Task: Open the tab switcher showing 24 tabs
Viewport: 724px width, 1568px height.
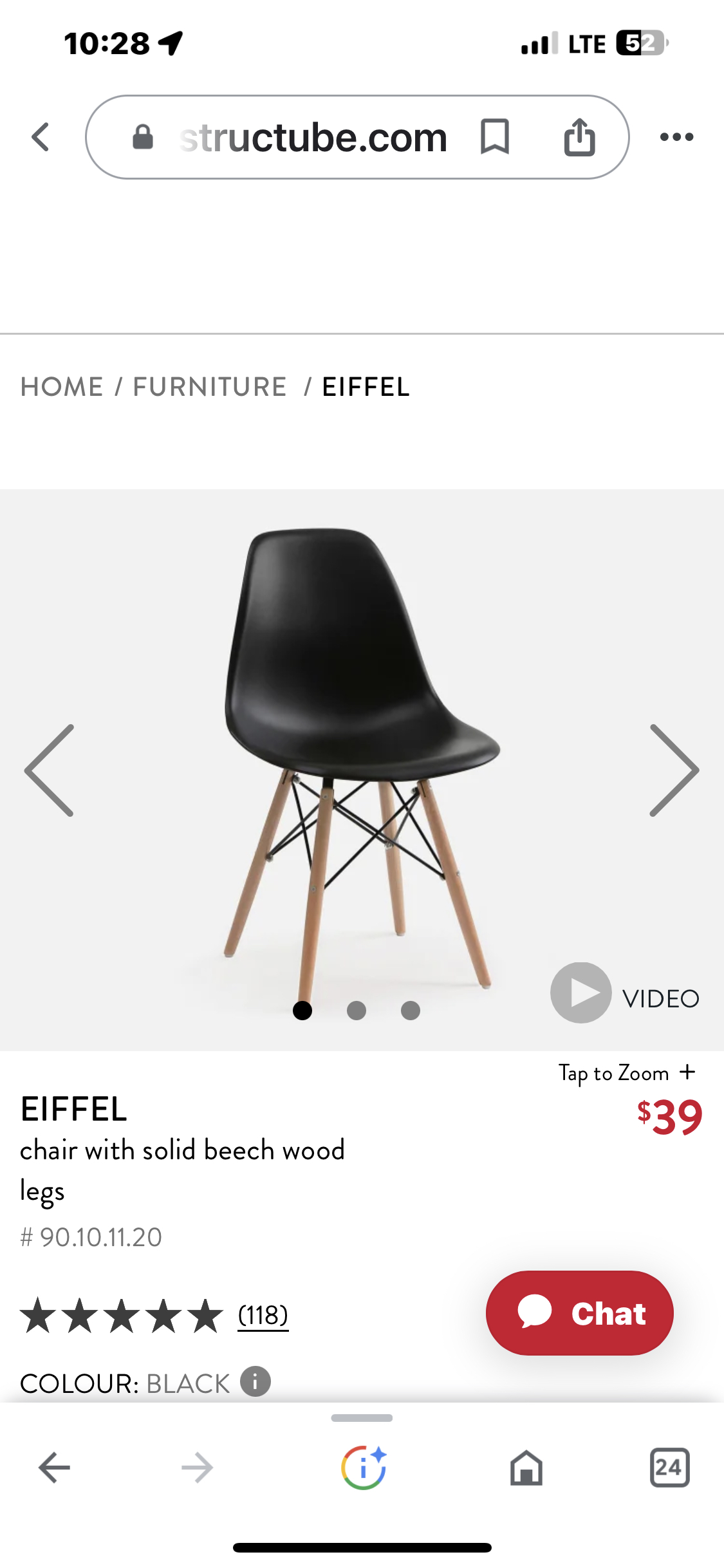Action: point(669,1468)
